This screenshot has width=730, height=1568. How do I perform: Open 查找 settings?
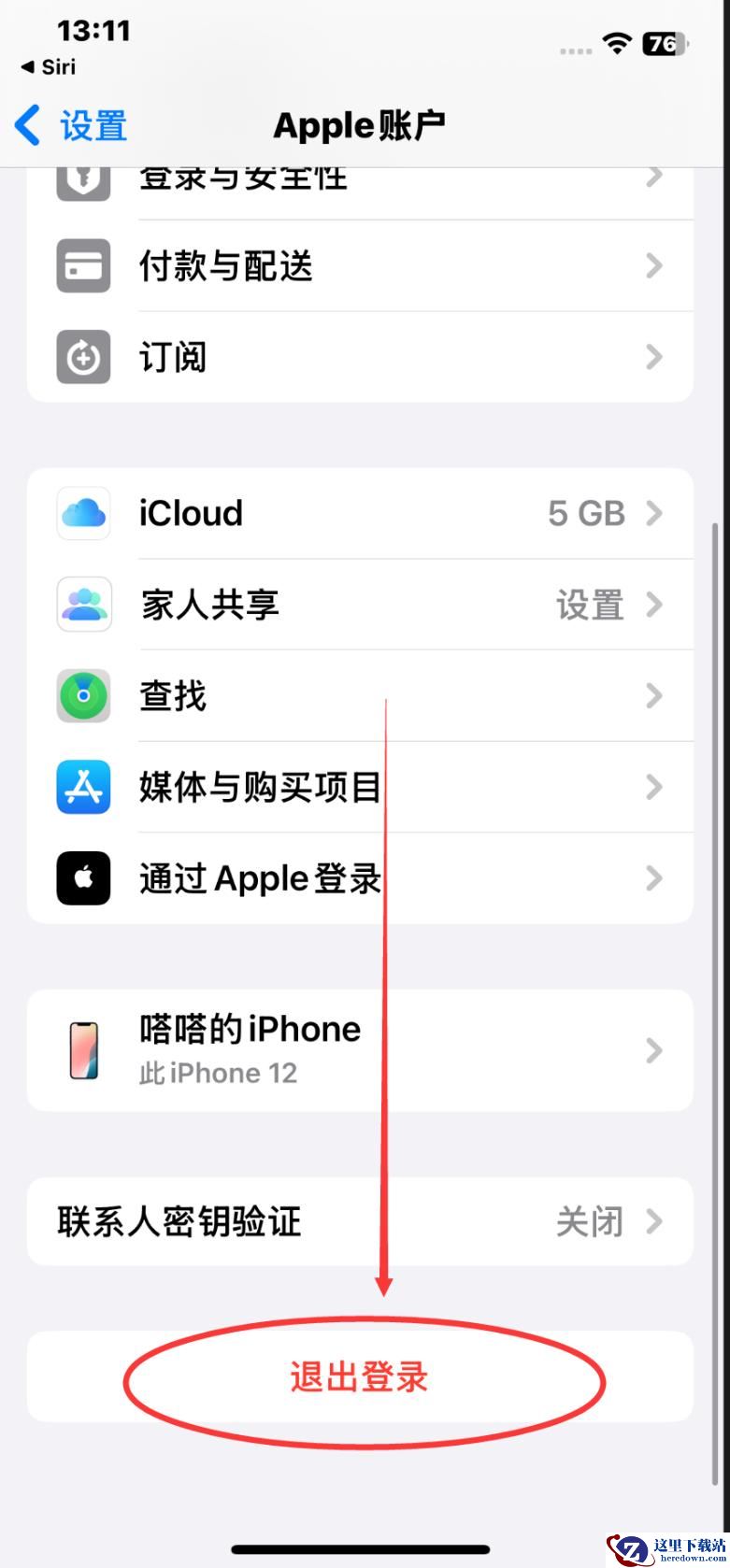click(x=360, y=695)
